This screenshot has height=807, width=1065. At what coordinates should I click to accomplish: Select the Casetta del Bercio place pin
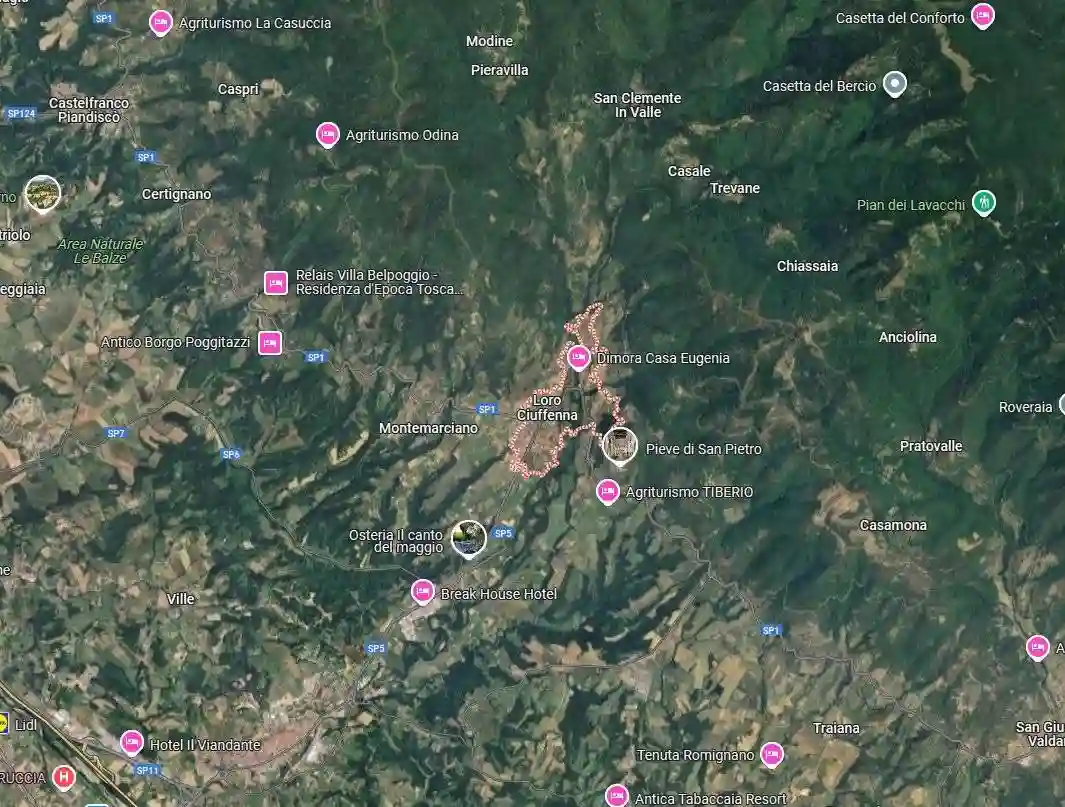tap(895, 84)
